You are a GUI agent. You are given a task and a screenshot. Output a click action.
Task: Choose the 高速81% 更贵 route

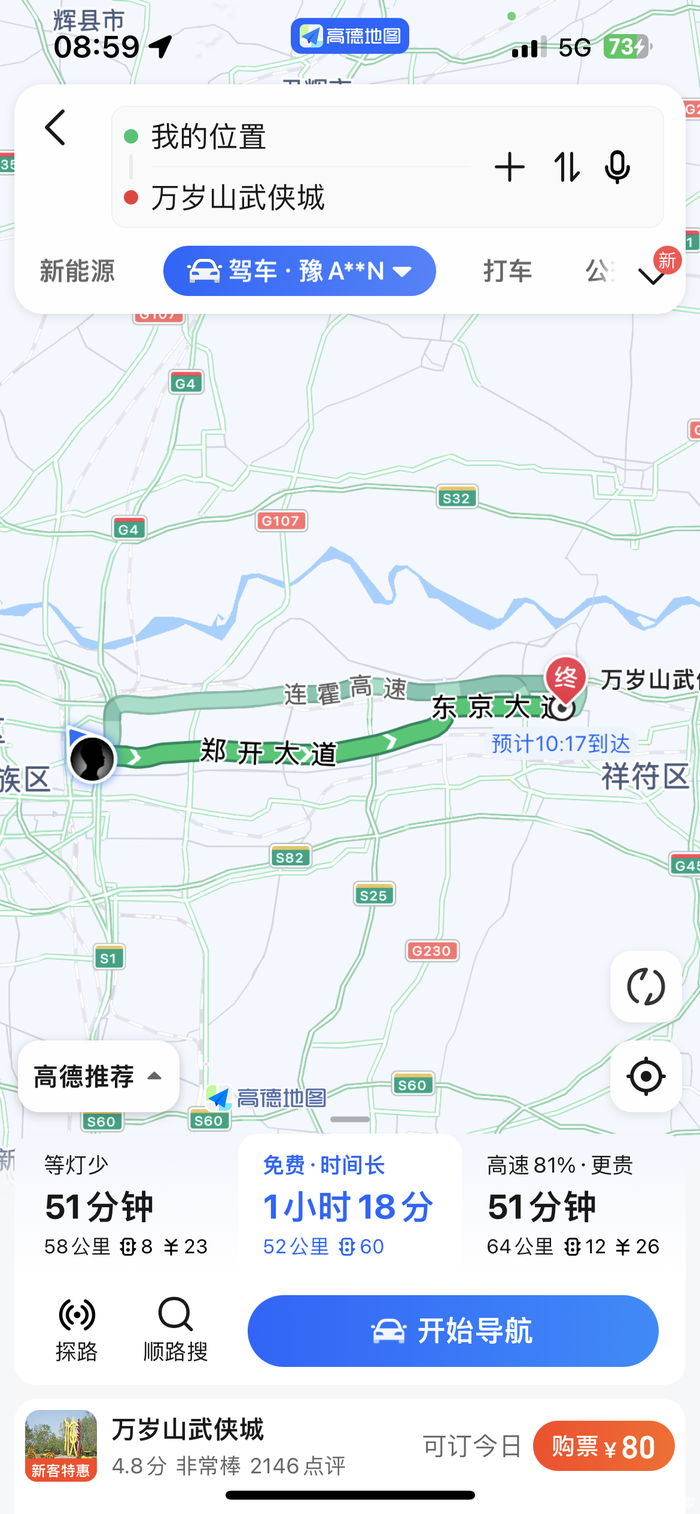[x=573, y=1206]
